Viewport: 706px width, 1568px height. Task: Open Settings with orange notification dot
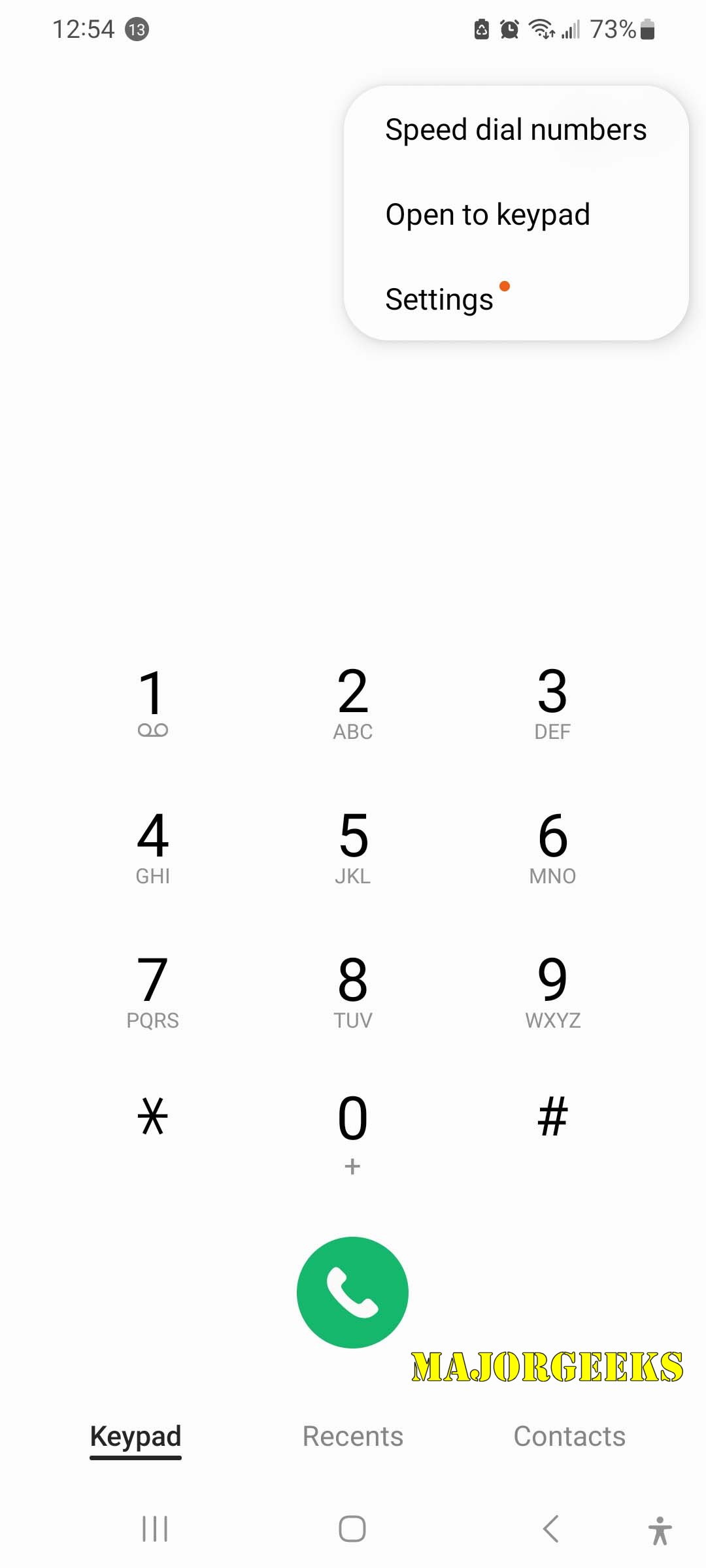pos(440,299)
